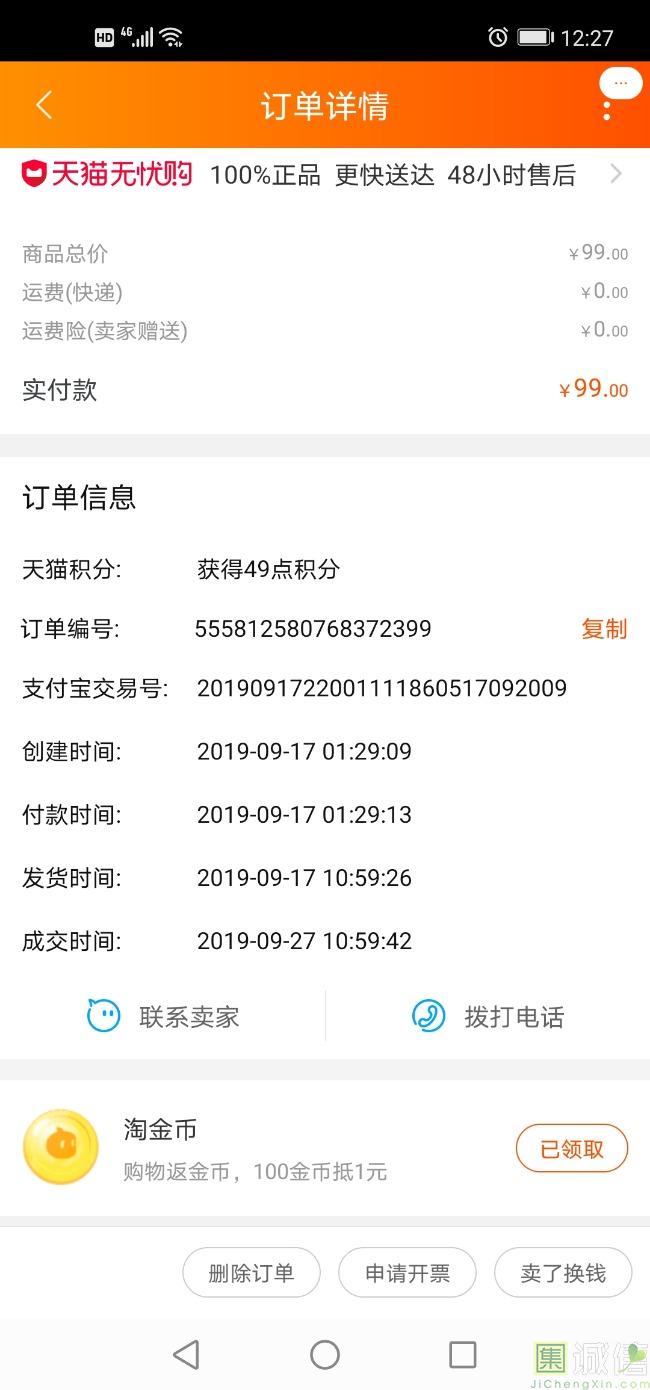
Task: Call the seller with 拨打电话
Action: click(x=488, y=1017)
